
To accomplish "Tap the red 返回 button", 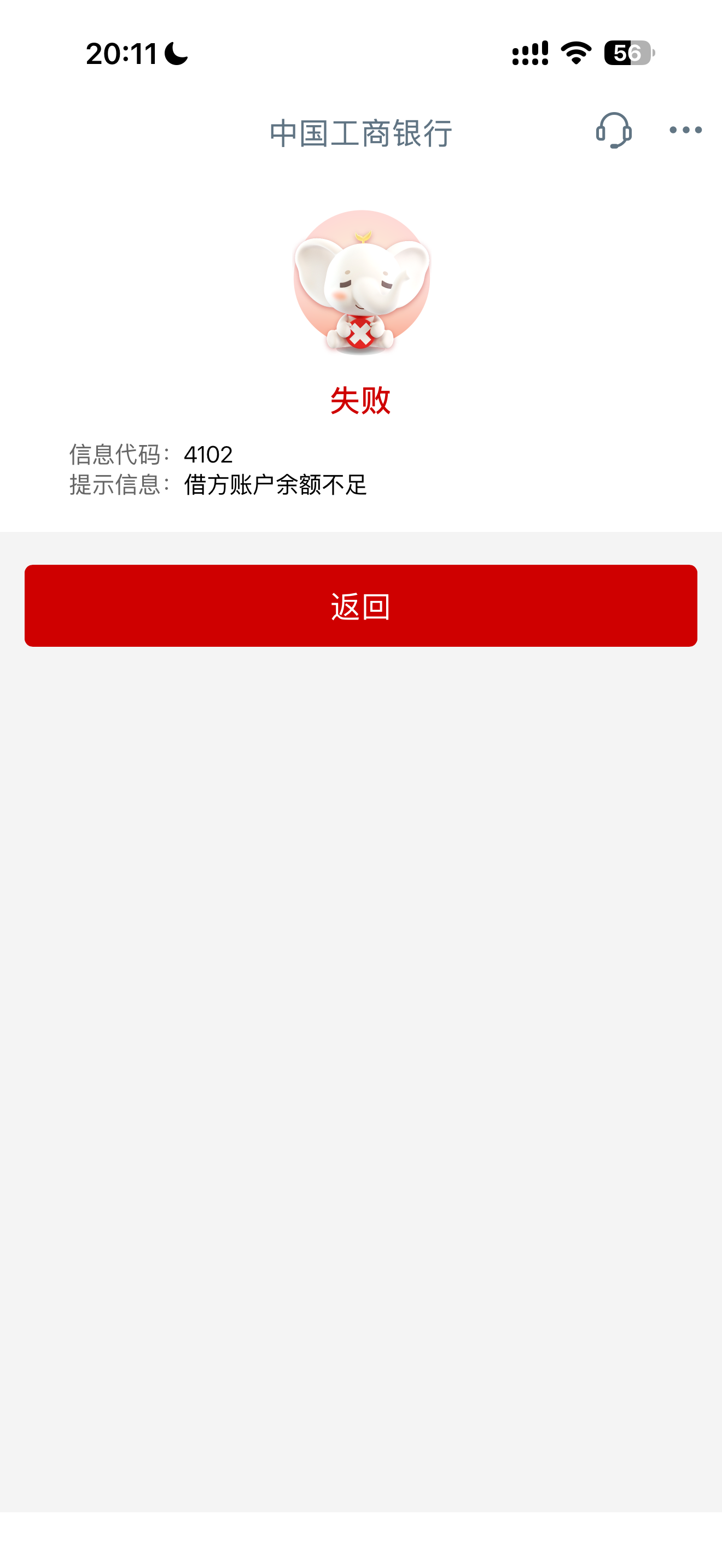I will pos(361,606).
